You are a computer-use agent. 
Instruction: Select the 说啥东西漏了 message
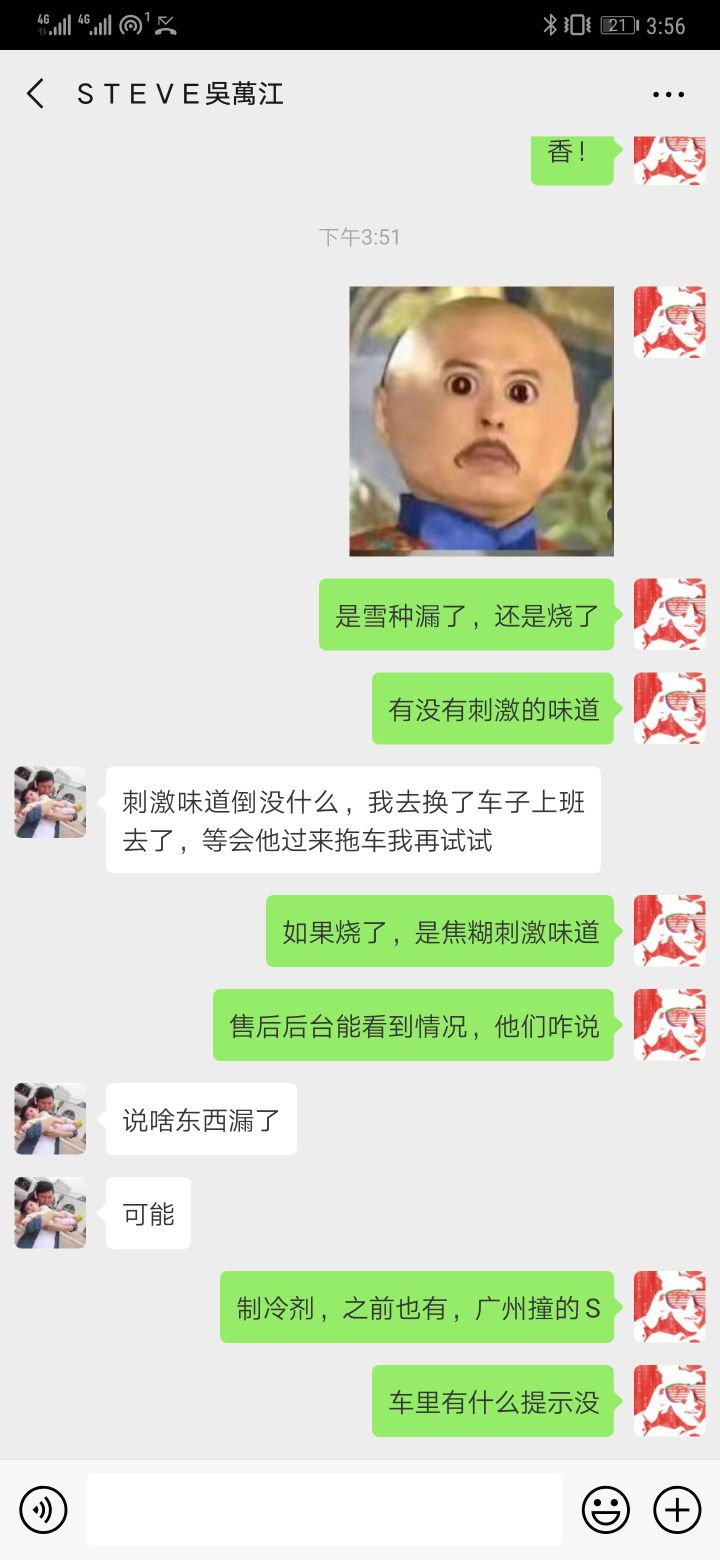[x=200, y=1118]
